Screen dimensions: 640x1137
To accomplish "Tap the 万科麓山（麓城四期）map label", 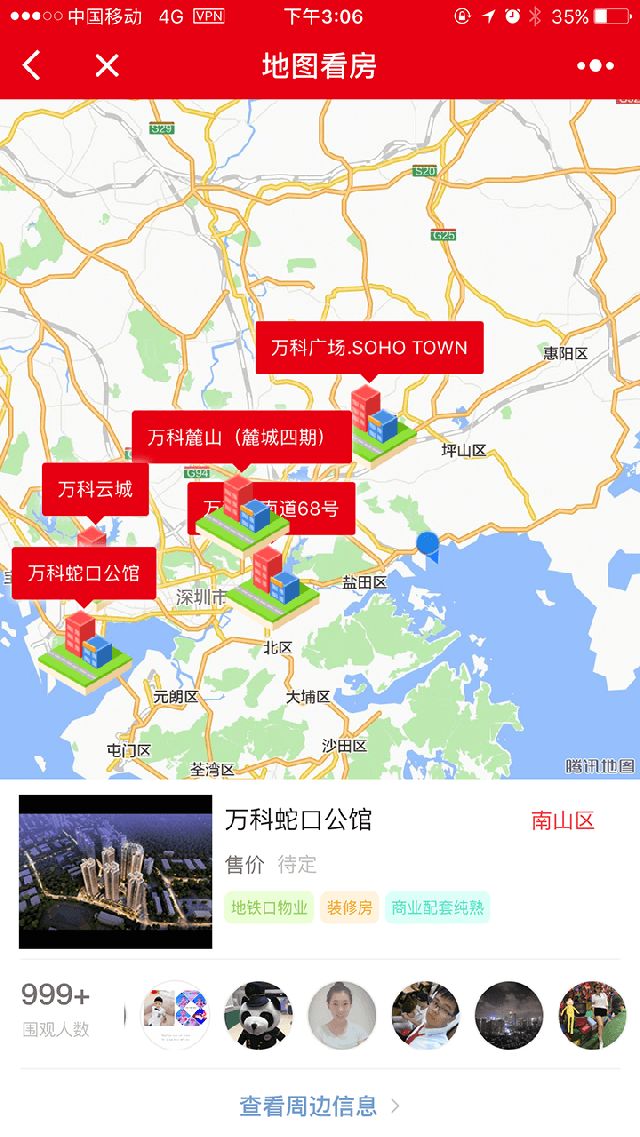I will tap(241, 437).
